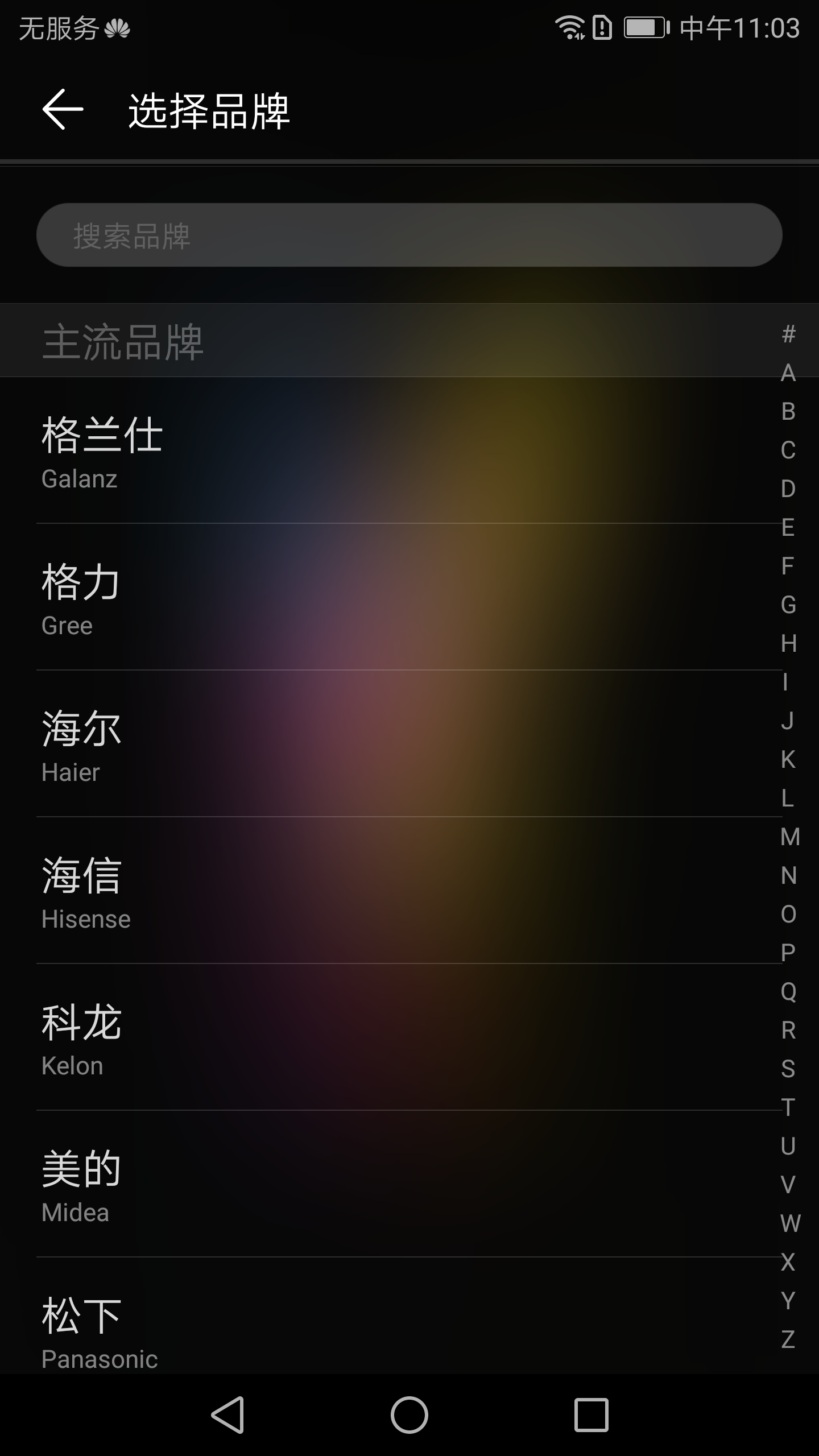Select the Galanz brand
Image resolution: width=819 pixels, height=1456 pixels.
click(x=409, y=450)
